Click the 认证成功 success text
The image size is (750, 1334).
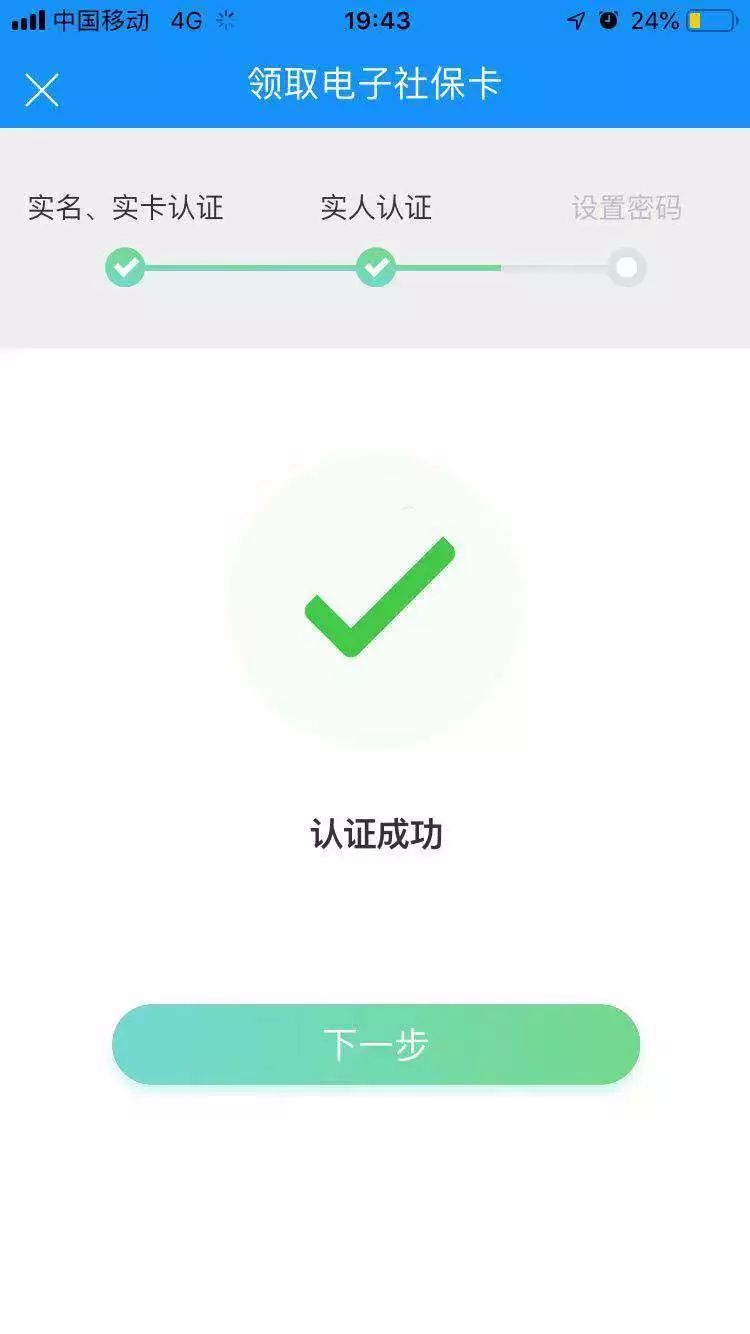(x=374, y=833)
